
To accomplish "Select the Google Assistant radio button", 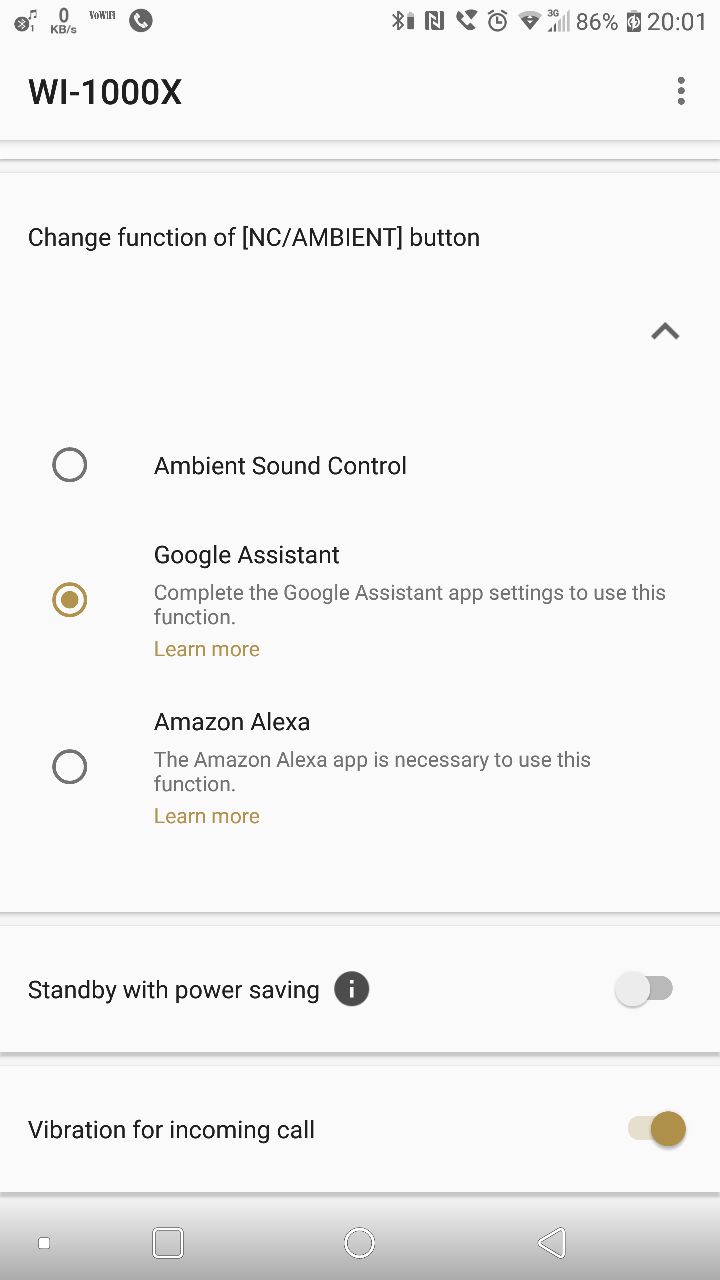I will click(x=70, y=600).
